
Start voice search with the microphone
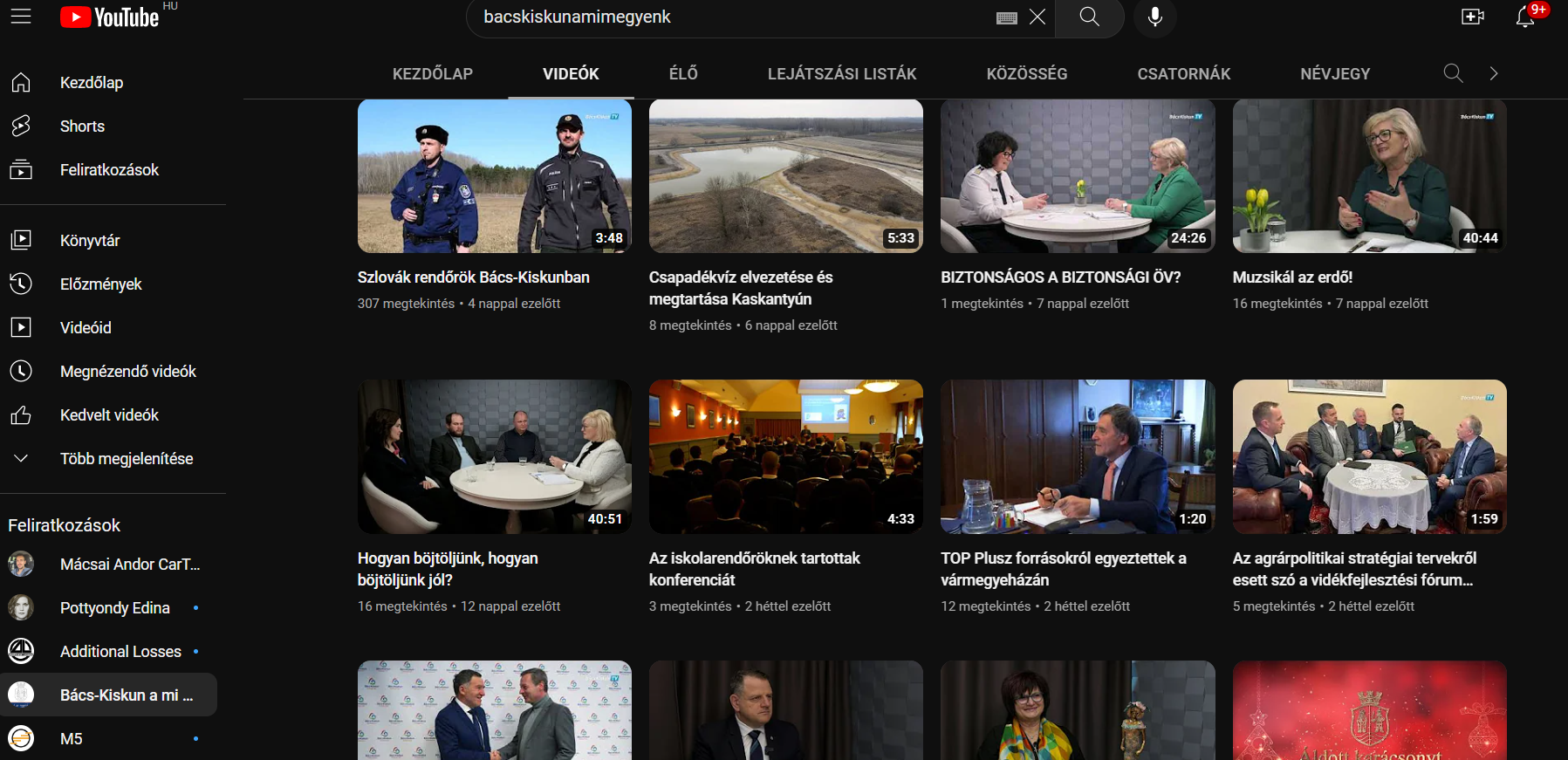point(1154,17)
